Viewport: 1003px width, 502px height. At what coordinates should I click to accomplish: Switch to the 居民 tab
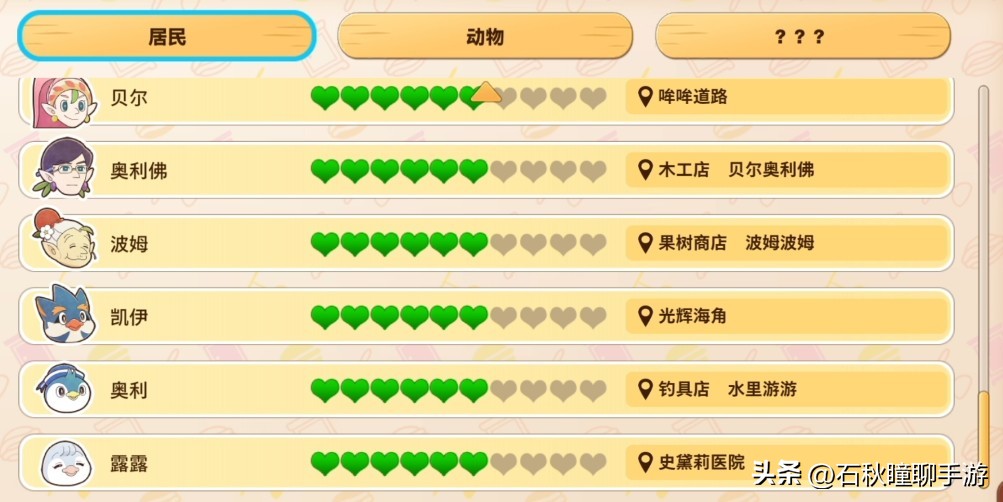point(168,37)
